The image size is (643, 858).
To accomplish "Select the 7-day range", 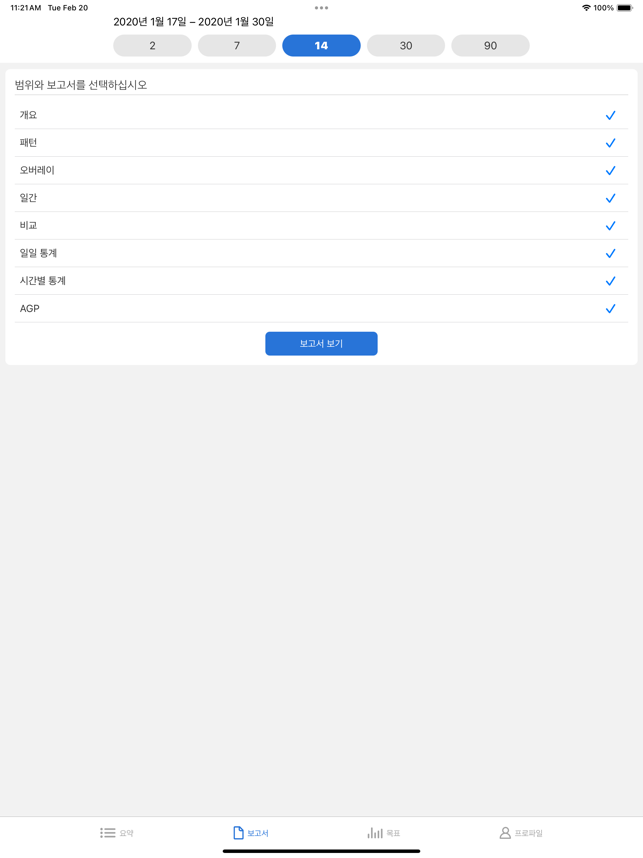I will tap(237, 46).
